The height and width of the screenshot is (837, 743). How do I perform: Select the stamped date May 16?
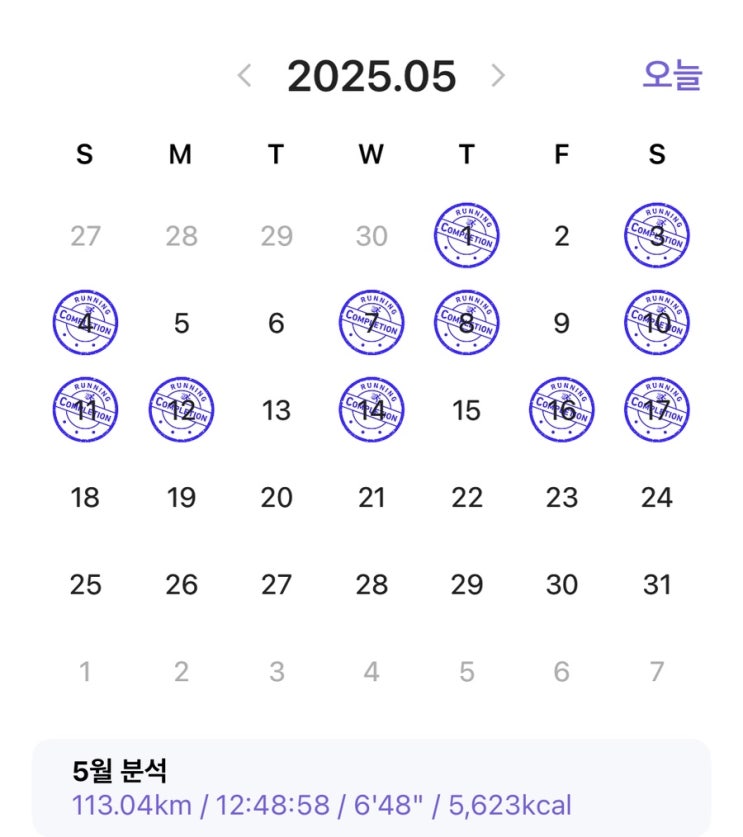click(562, 409)
